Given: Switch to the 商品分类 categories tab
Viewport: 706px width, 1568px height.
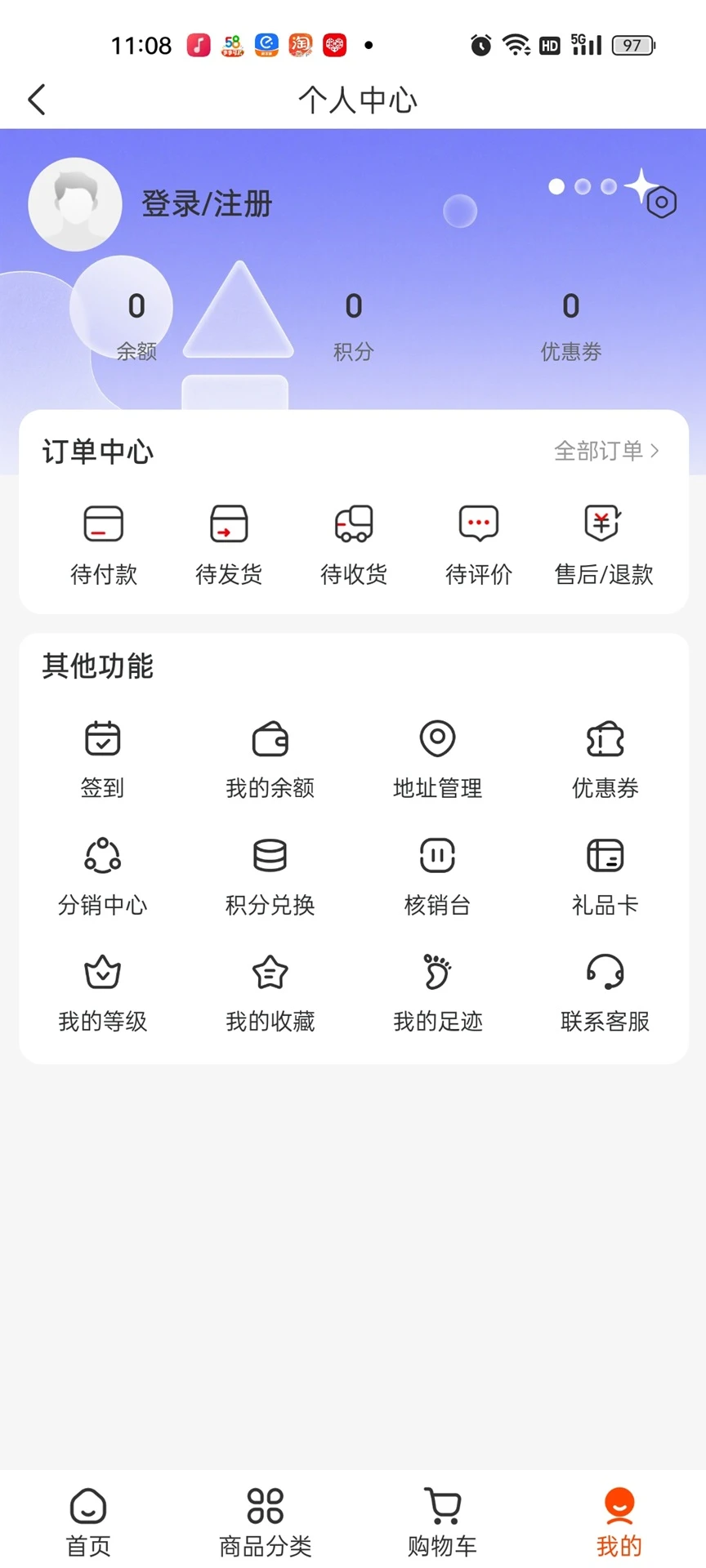Looking at the screenshot, I should [266, 1522].
